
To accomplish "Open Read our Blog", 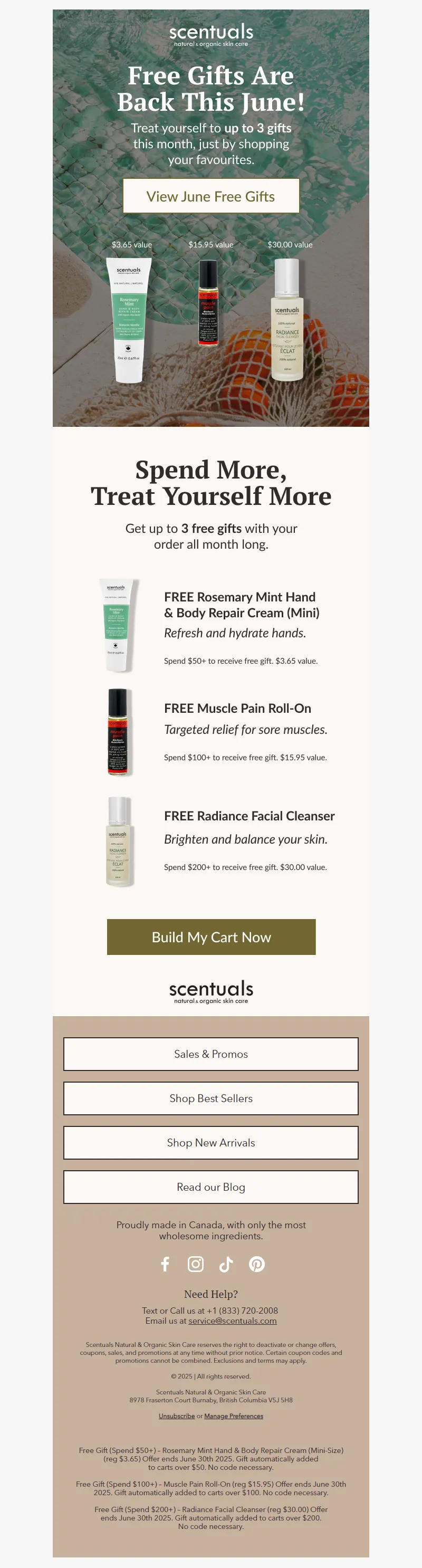I will [x=210, y=1187].
